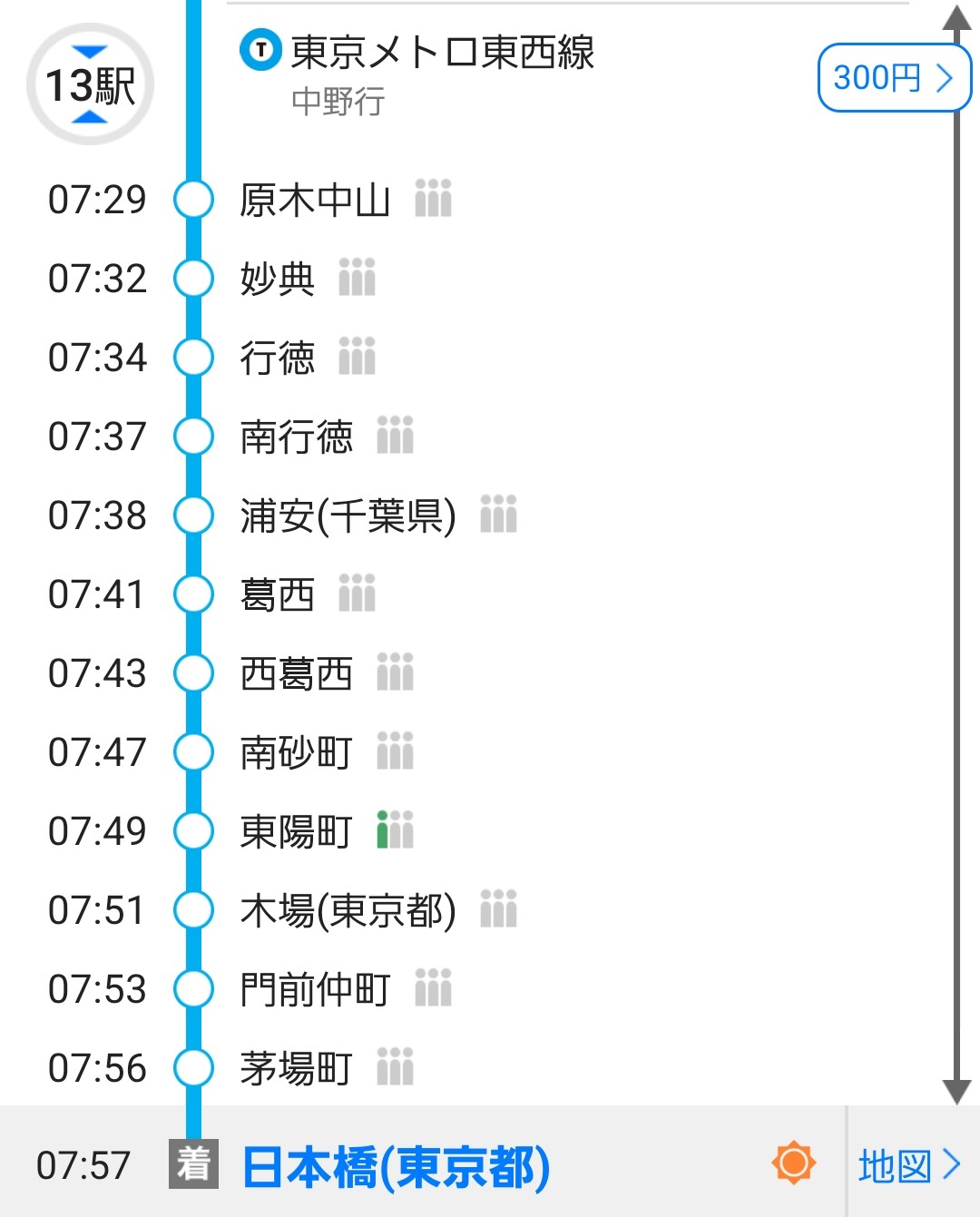Collapse the 13駅 stops list
Screen dimensions: 980x1217
click(x=90, y=84)
